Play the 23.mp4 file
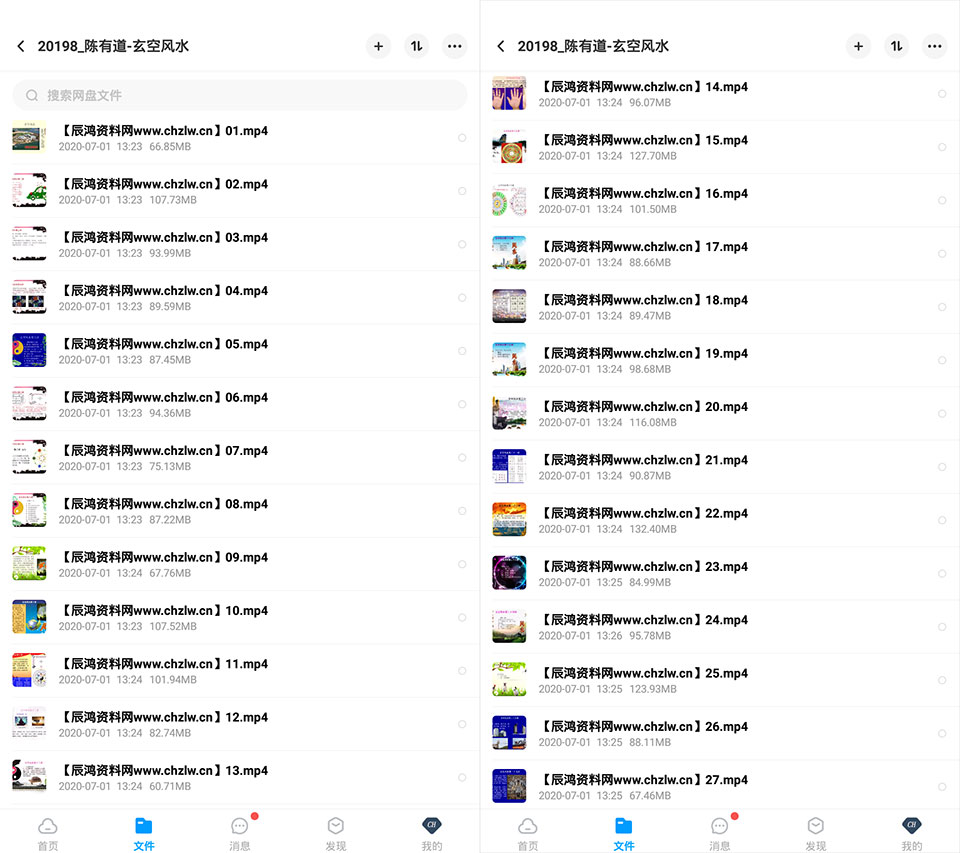 pyautogui.click(x=719, y=573)
